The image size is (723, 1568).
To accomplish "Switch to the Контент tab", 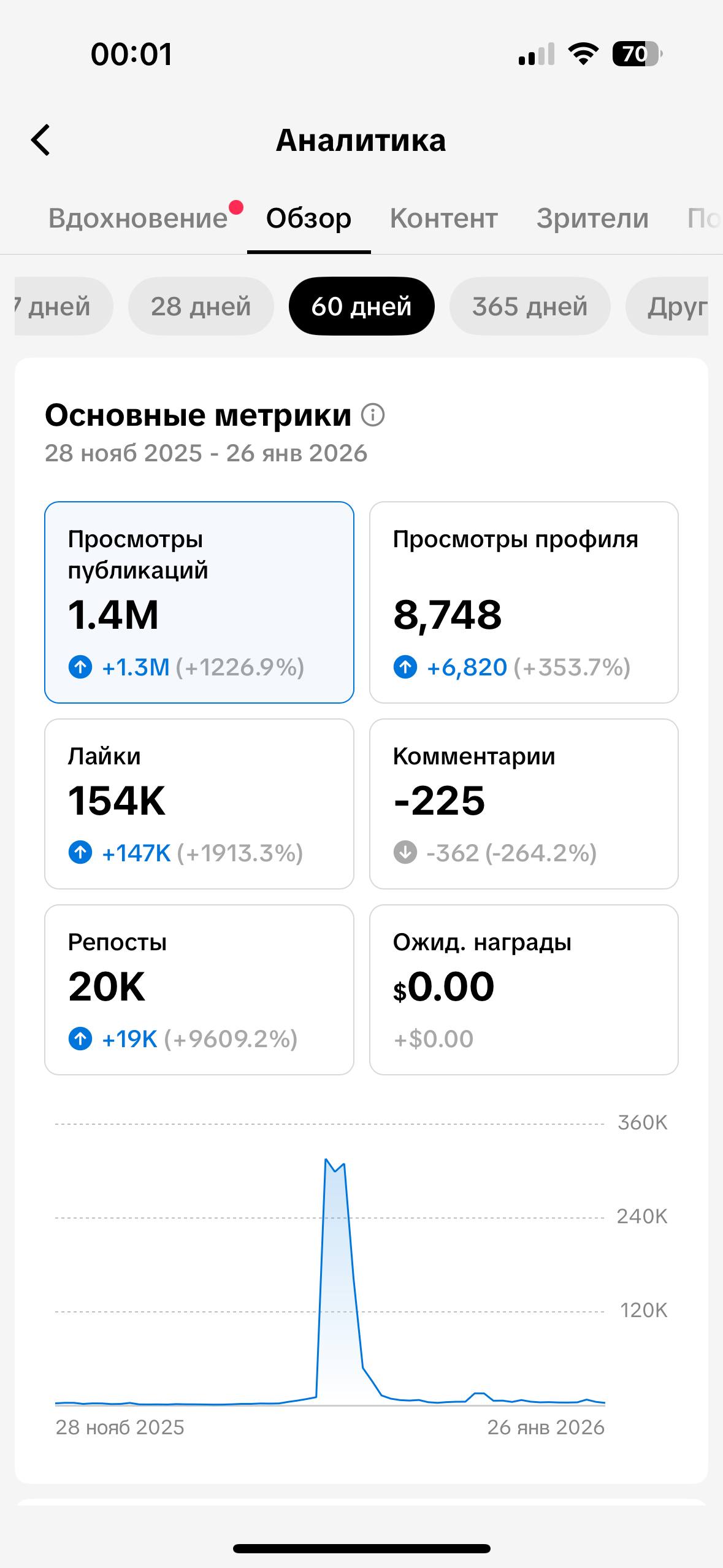I will point(443,218).
